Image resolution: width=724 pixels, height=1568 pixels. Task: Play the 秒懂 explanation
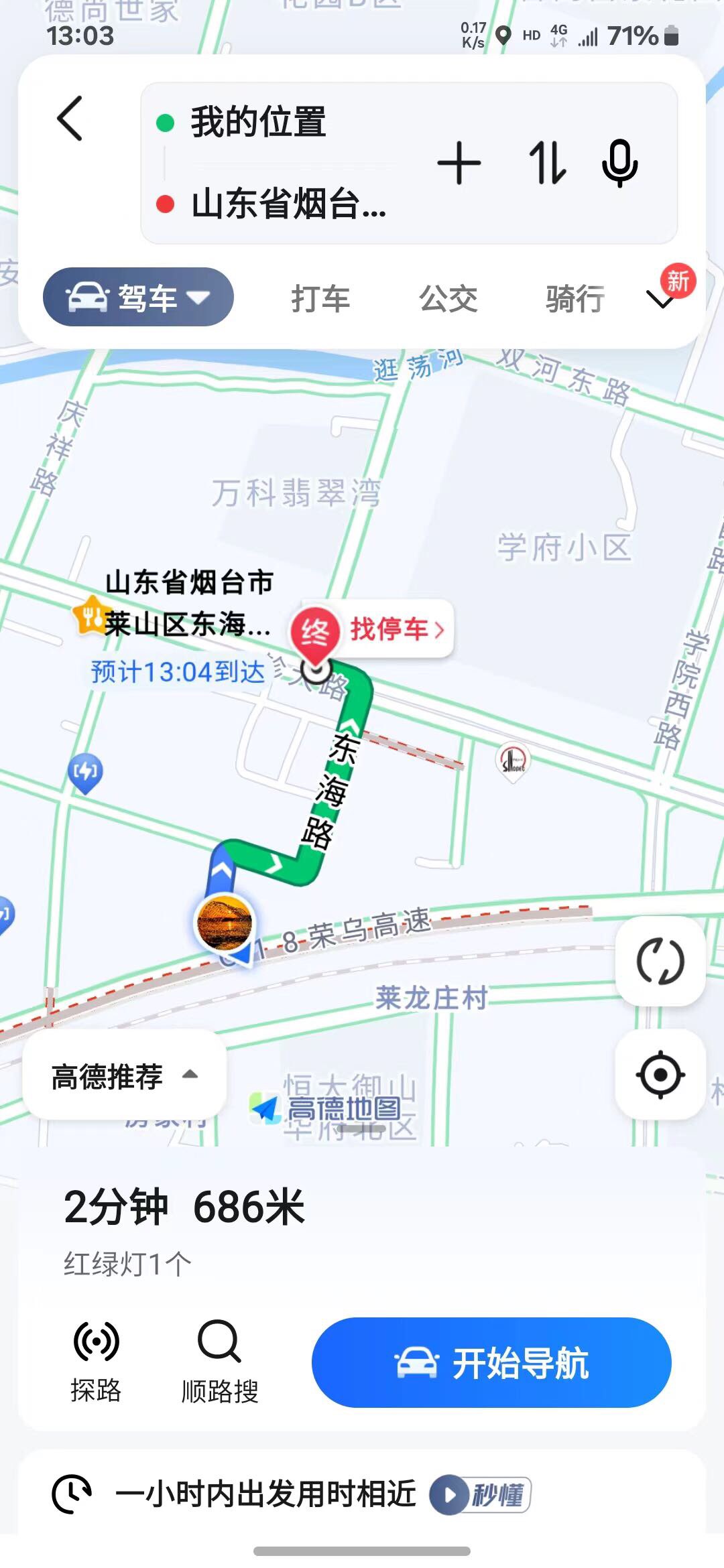click(x=480, y=1494)
